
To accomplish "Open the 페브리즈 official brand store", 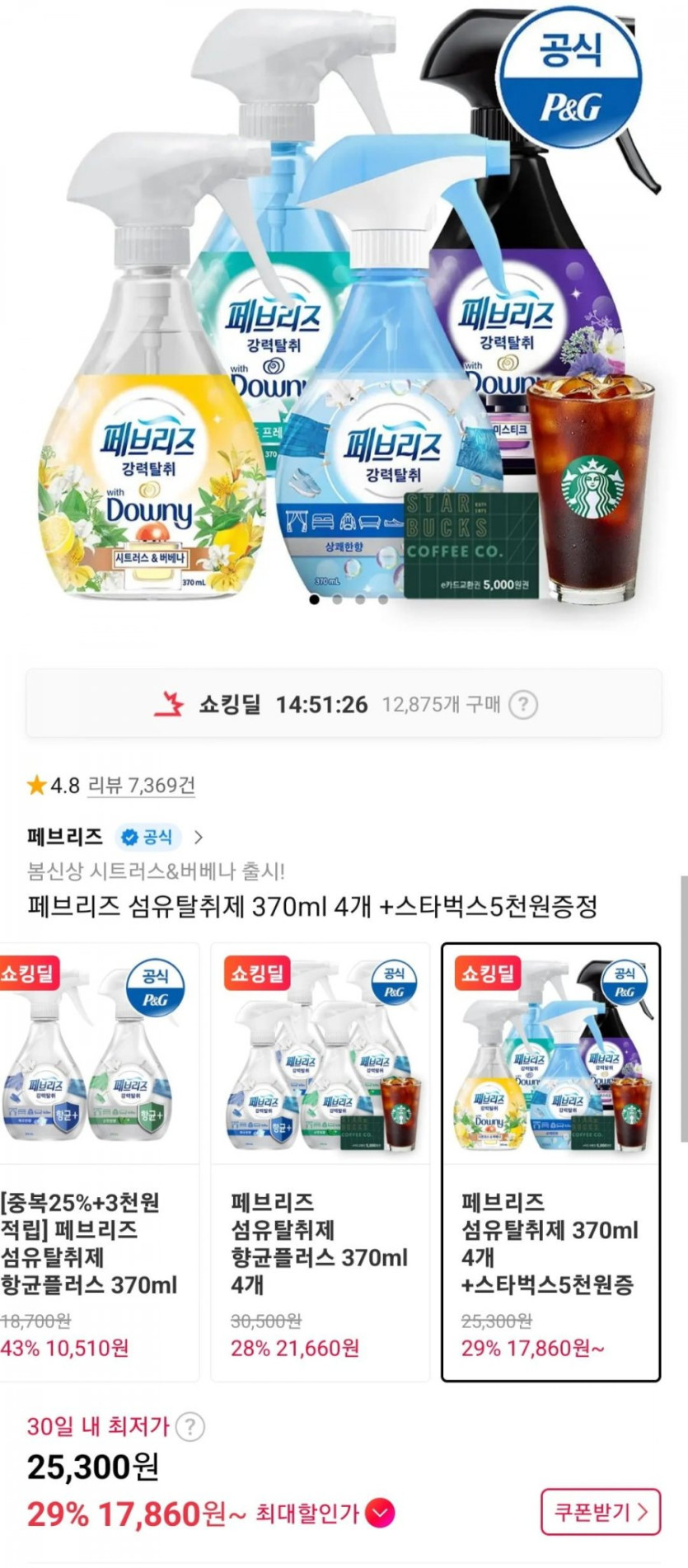I will point(115,838).
